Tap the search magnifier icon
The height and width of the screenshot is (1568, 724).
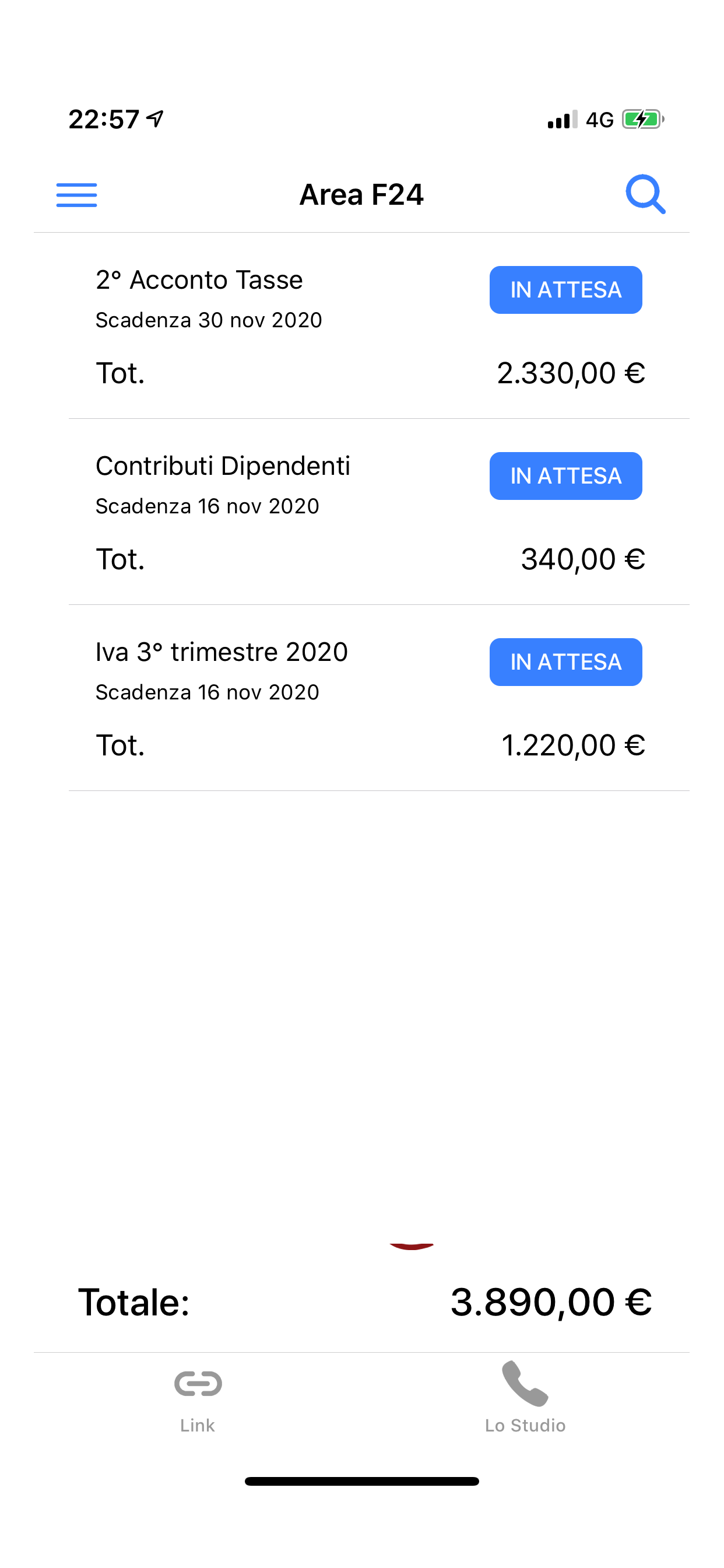(x=645, y=194)
